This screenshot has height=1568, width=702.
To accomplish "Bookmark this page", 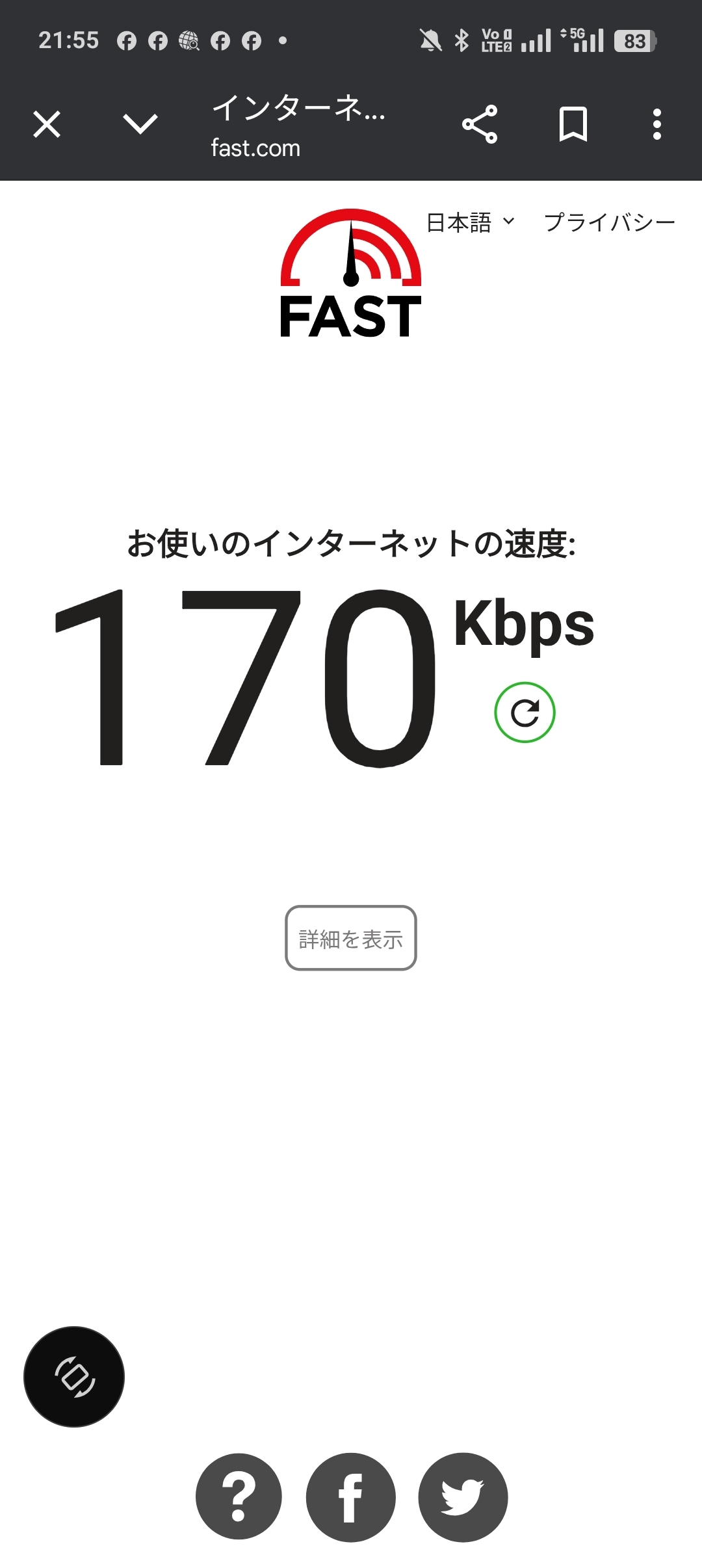I will [573, 124].
